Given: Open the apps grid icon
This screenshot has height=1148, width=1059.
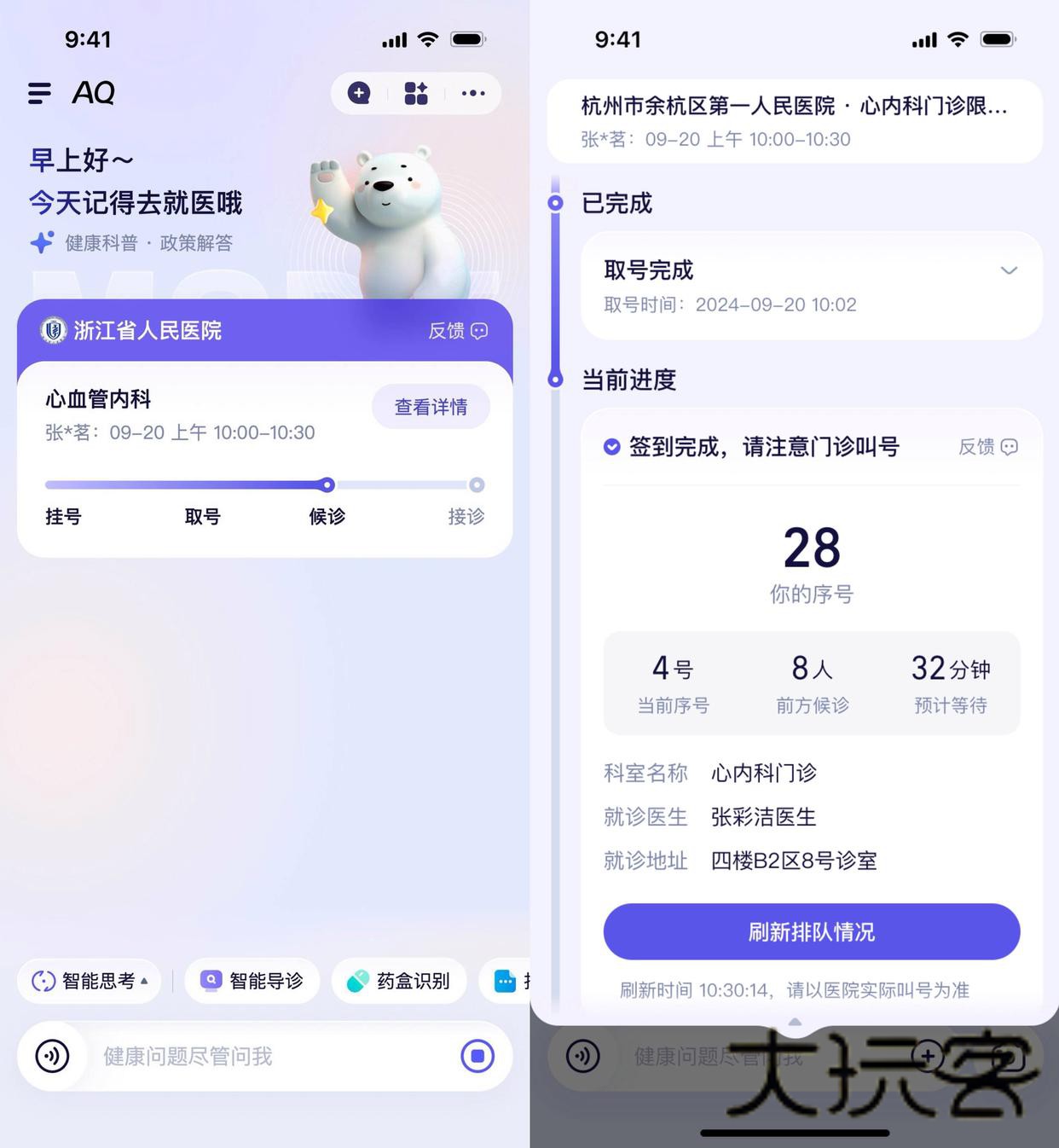Looking at the screenshot, I should tap(416, 93).
